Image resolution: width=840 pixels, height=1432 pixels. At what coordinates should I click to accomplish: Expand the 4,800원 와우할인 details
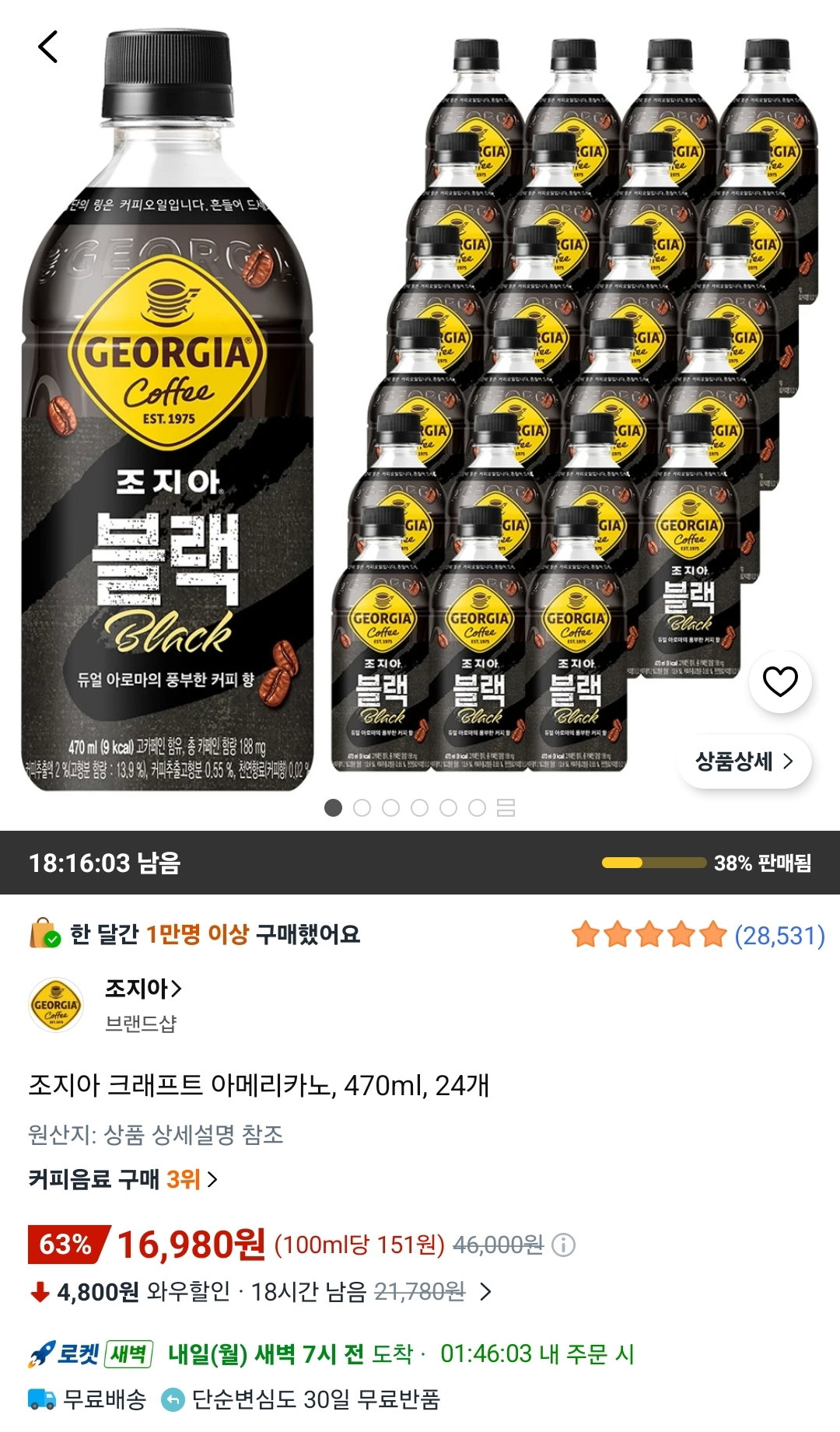point(261,1292)
